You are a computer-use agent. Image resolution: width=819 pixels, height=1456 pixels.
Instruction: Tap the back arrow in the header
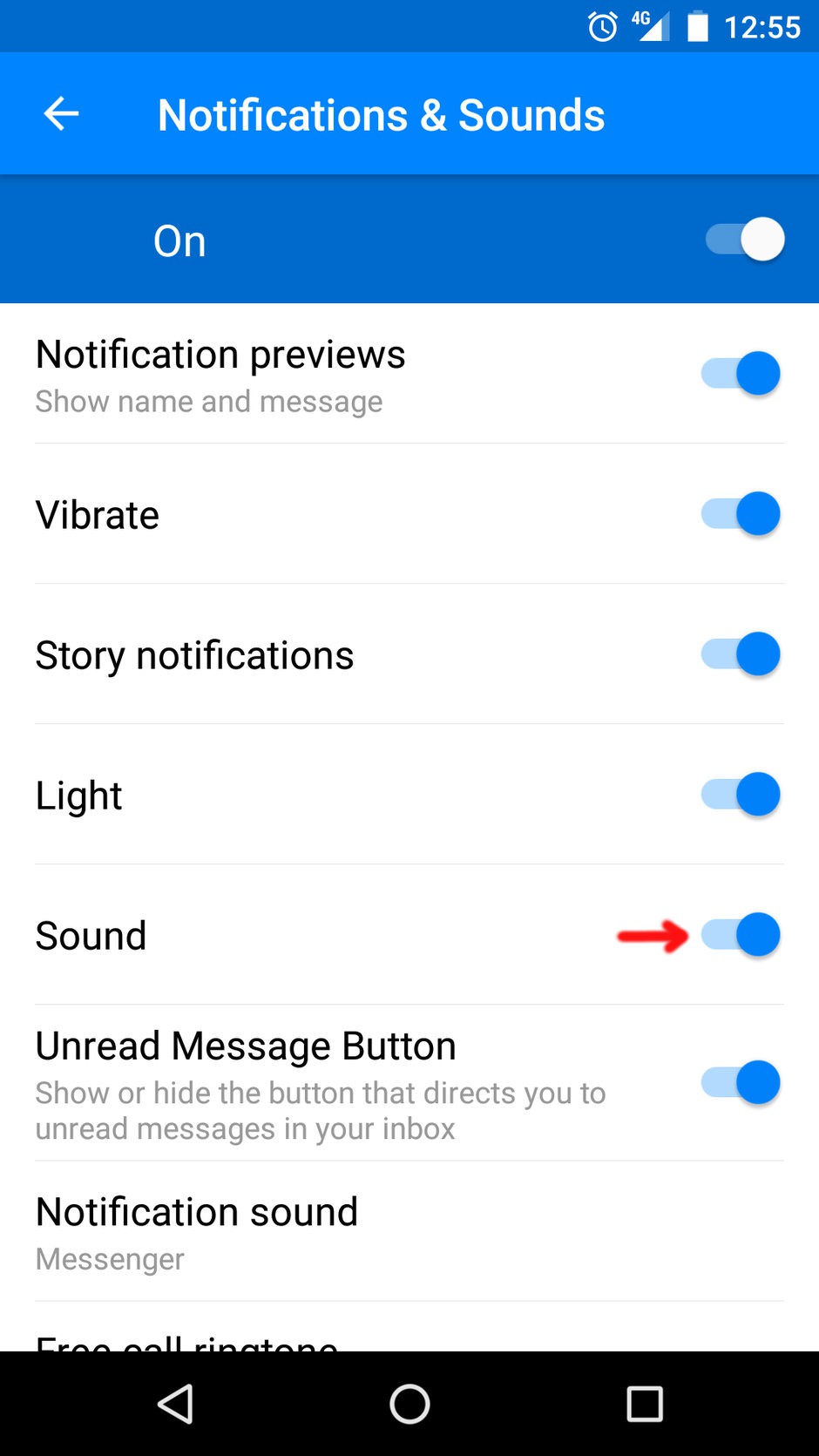59,113
